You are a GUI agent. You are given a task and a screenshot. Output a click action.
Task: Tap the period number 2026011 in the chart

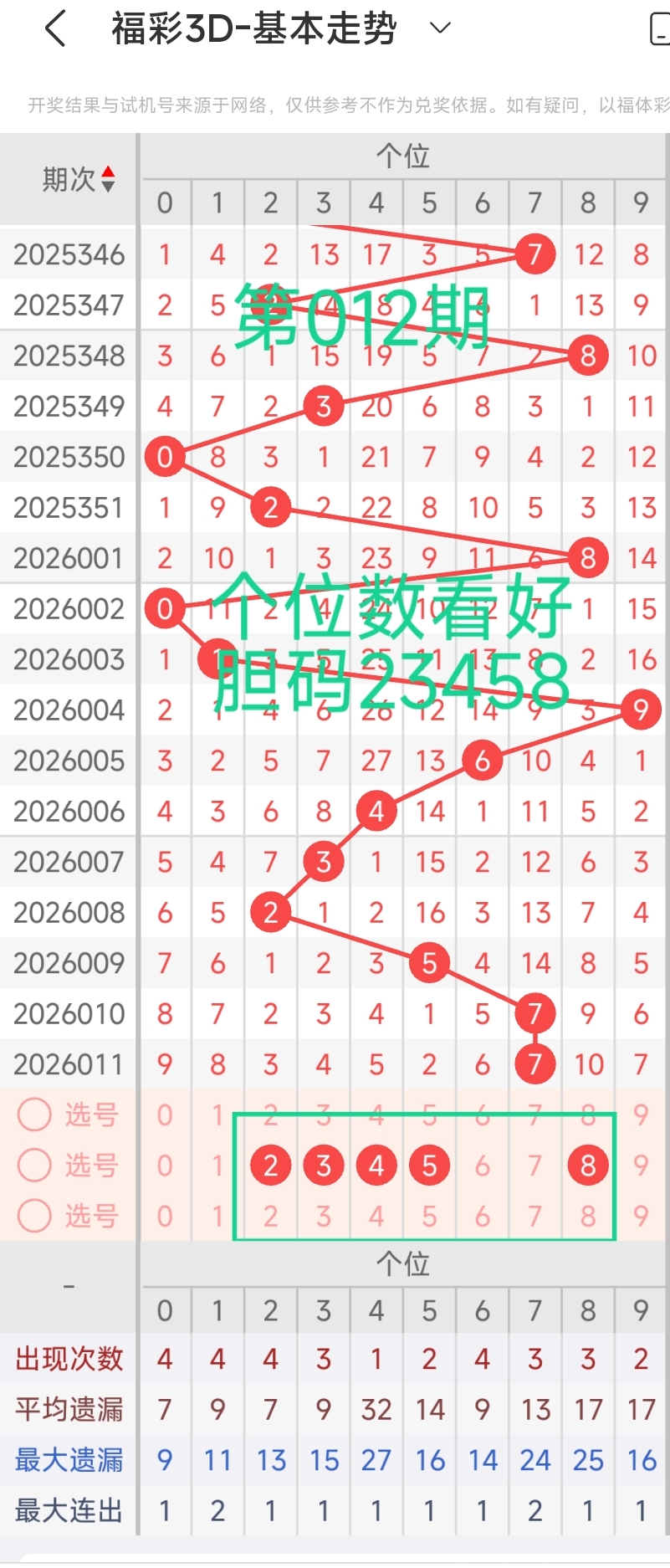point(69,1063)
